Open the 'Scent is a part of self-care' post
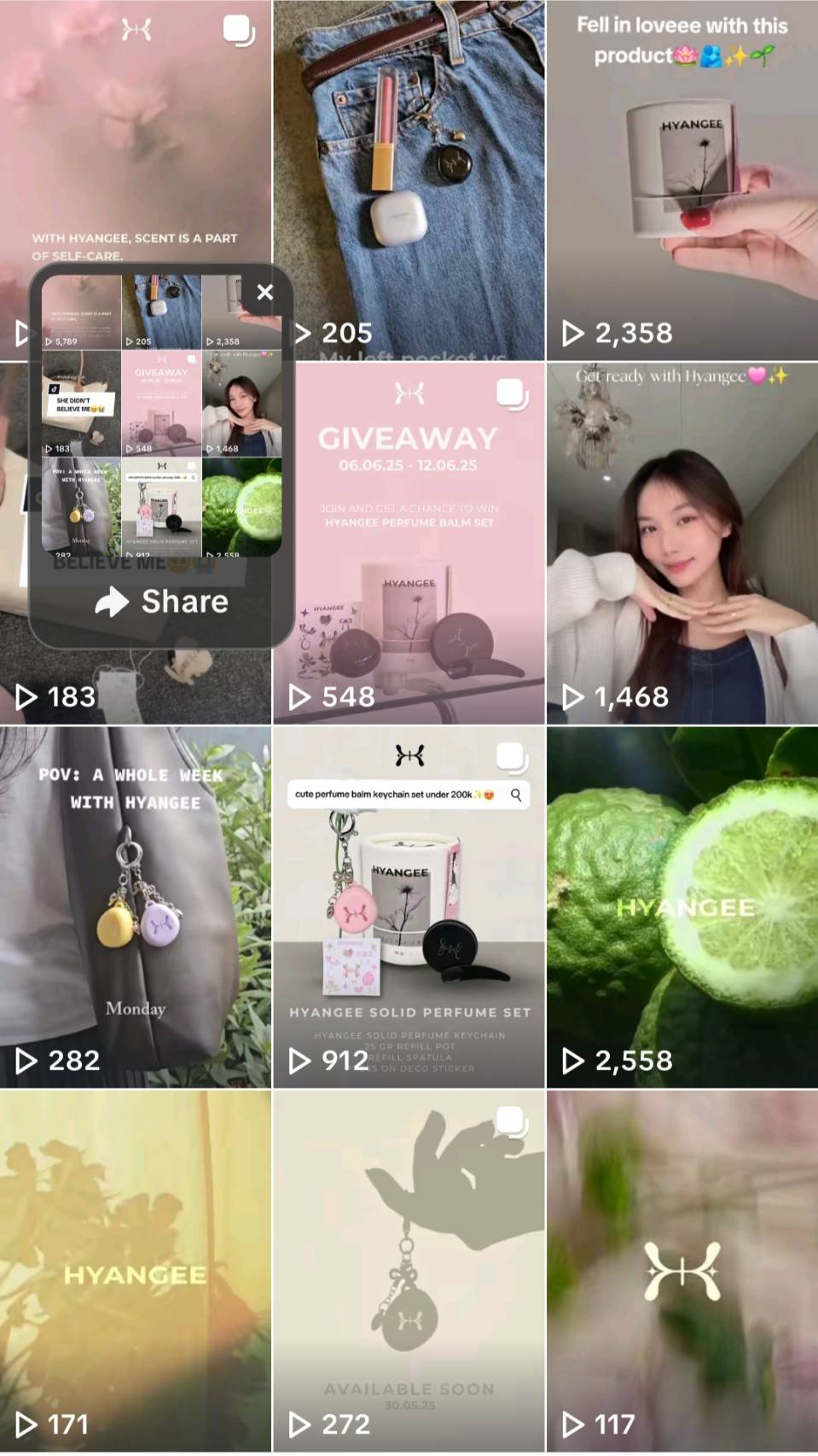 coord(136,128)
